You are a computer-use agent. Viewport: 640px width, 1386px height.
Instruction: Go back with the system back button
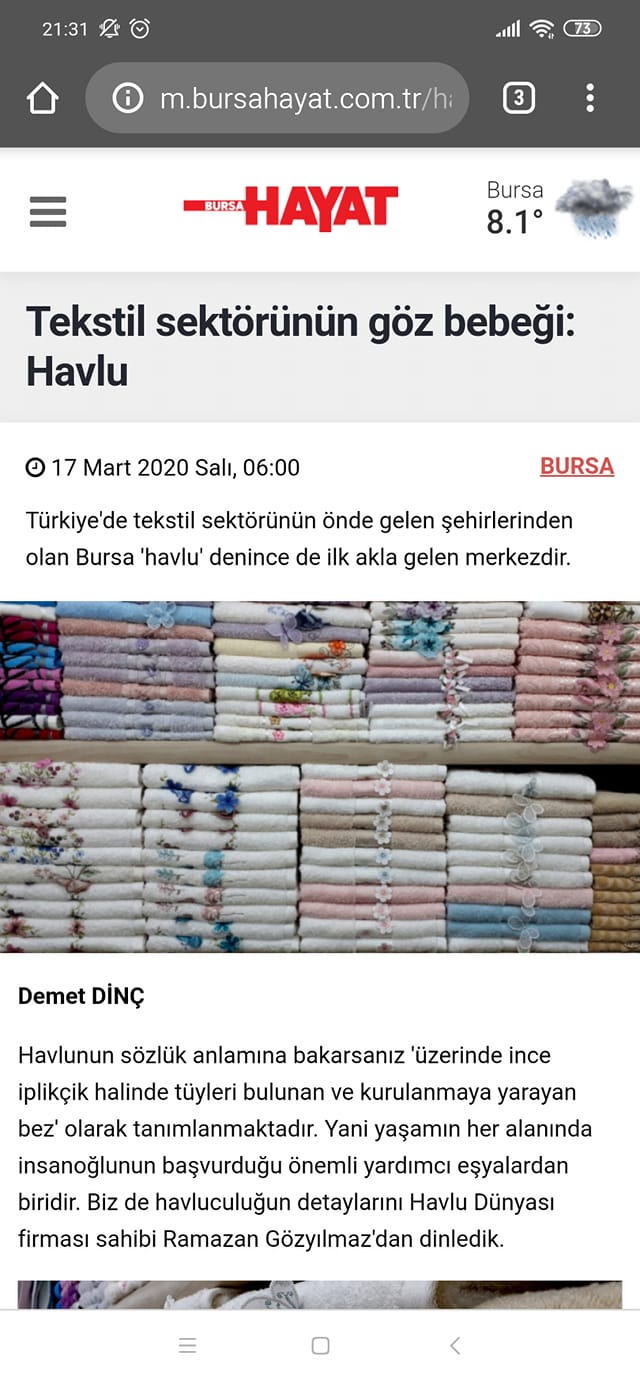(x=454, y=1346)
